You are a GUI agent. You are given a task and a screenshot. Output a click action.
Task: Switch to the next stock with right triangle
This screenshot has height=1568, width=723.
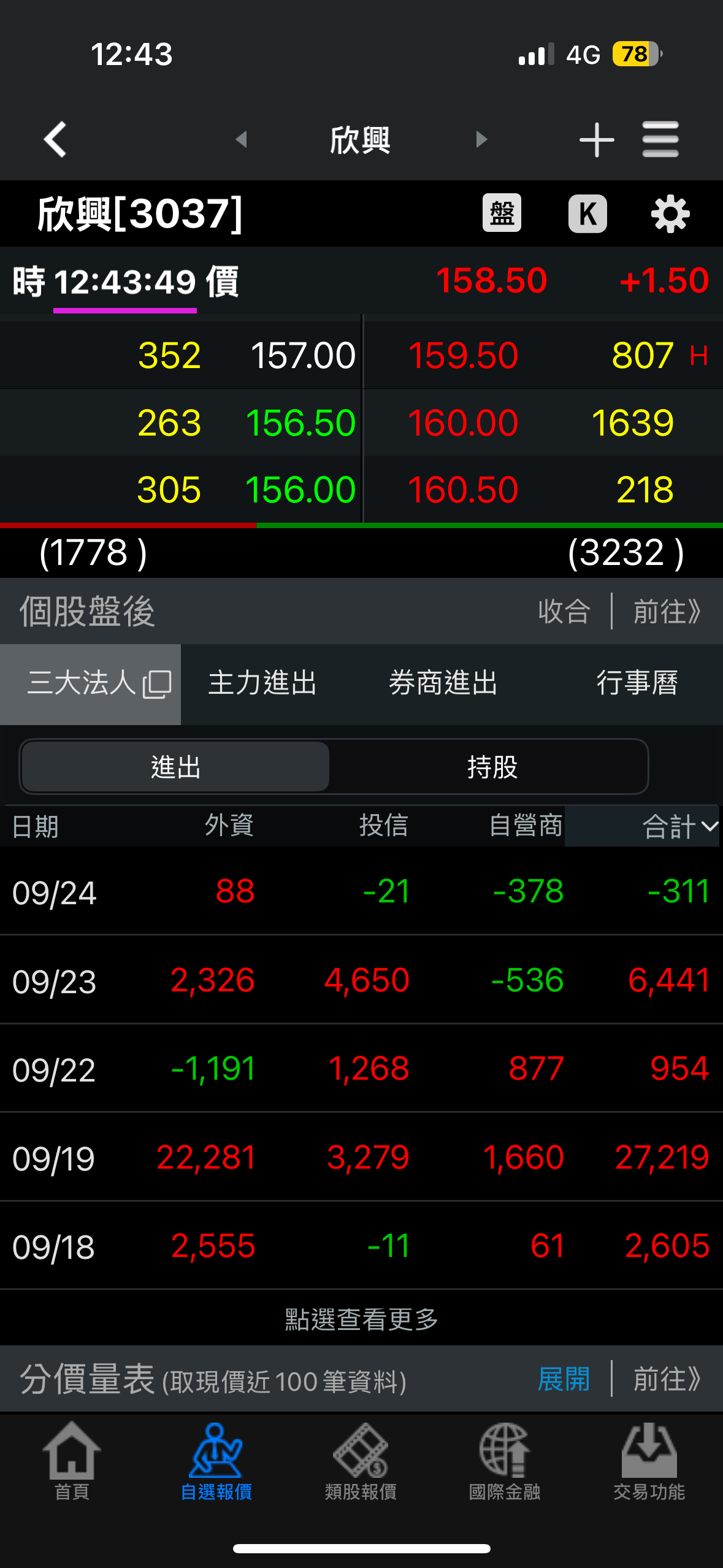tap(481, 139)
